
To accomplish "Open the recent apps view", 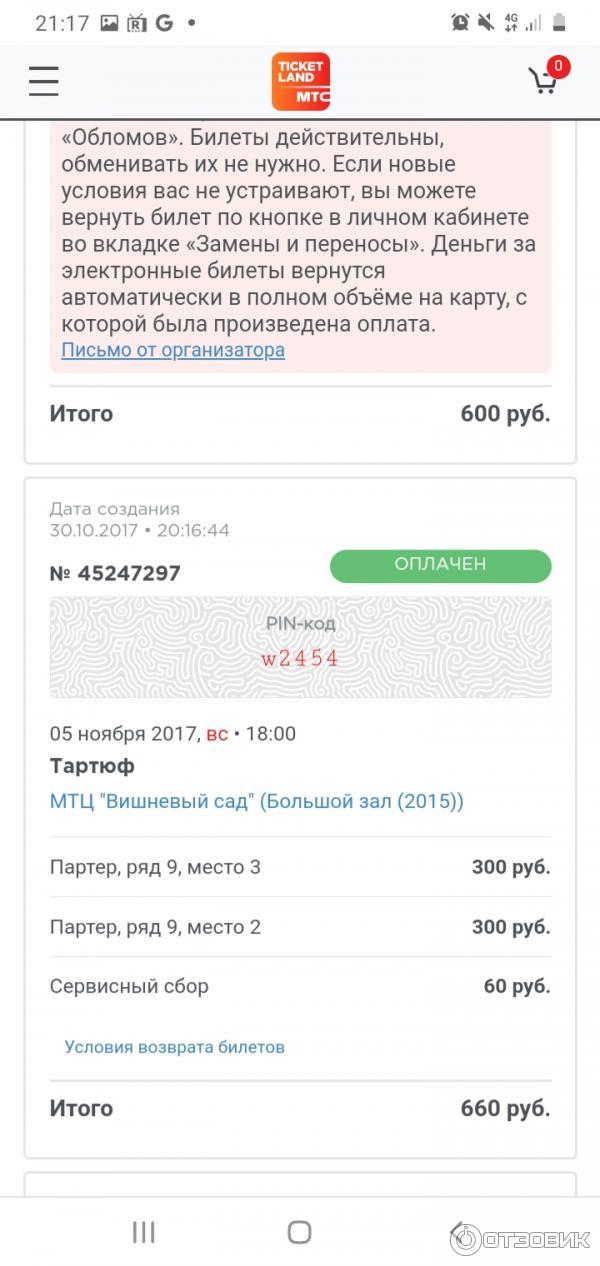I will point(144,1232).
